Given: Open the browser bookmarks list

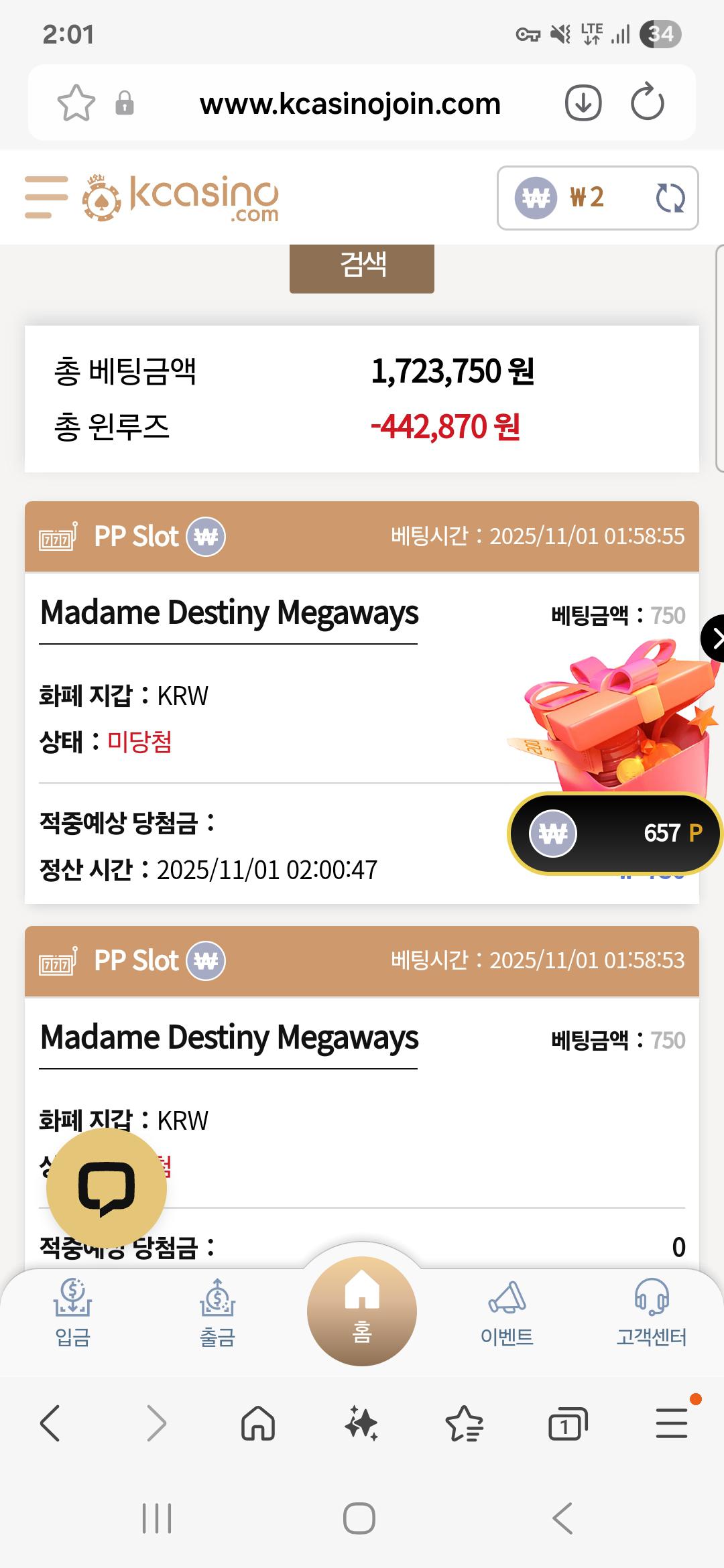Looking at the screenshot, I should (x=464, y=1423).
